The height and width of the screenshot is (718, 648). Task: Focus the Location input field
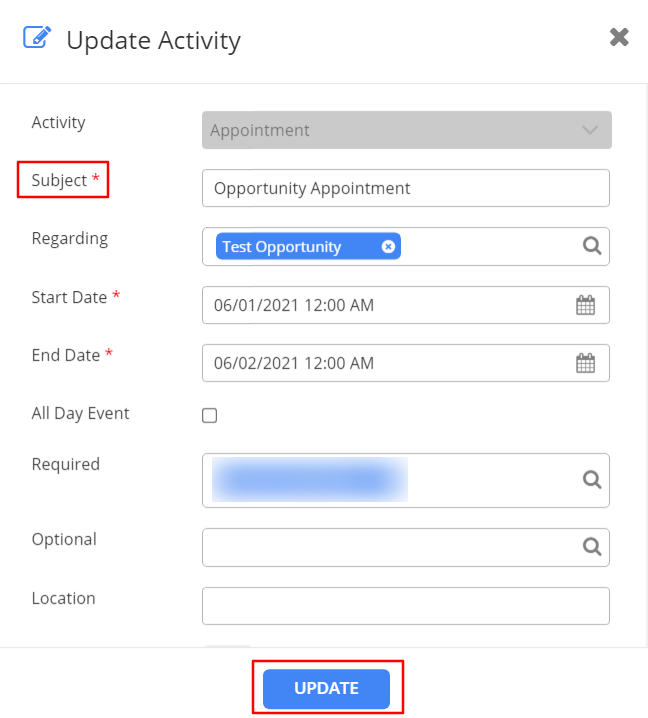(x=405, y=605)
